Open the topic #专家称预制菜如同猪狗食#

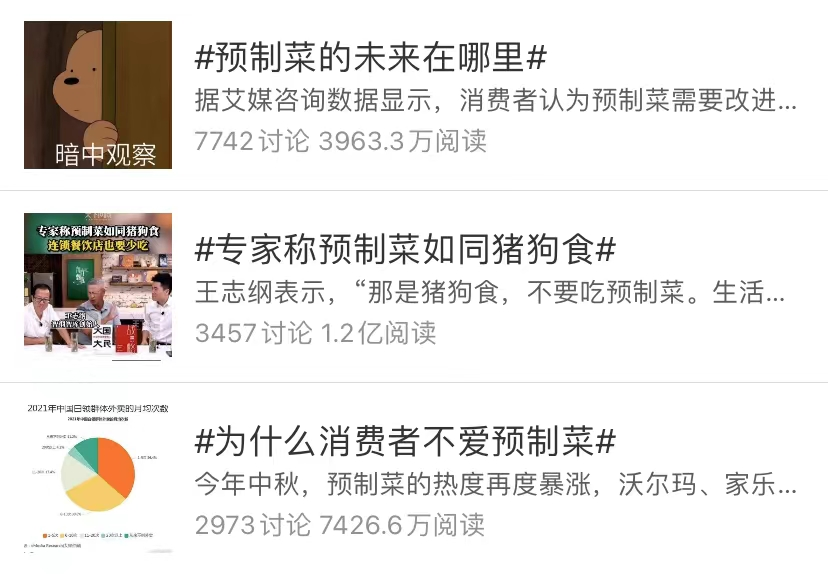(x=405, y=249)
